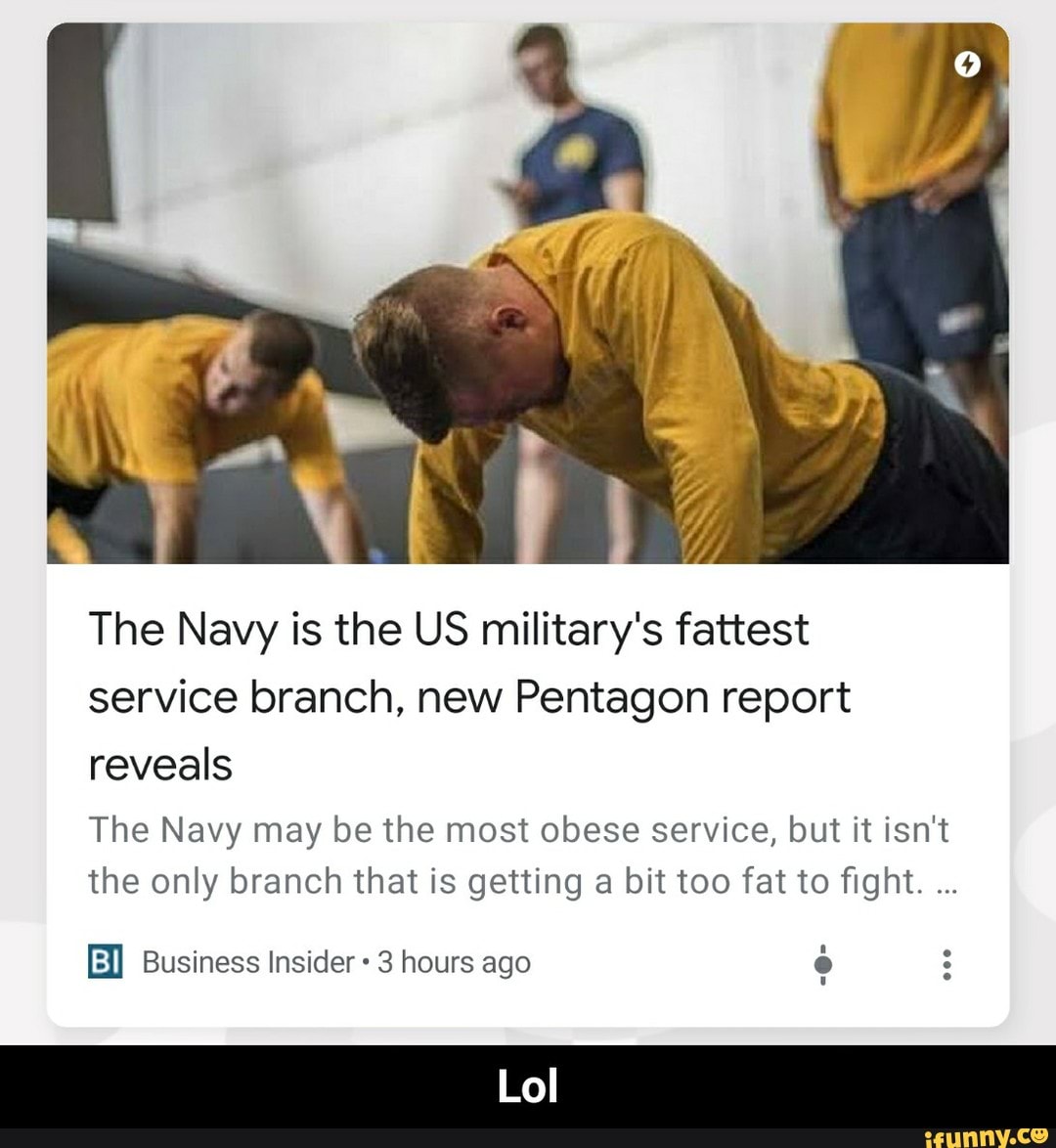Click the share control icon beside the menu
This screenshot has height=1148, width=1056.
[822, 962]
